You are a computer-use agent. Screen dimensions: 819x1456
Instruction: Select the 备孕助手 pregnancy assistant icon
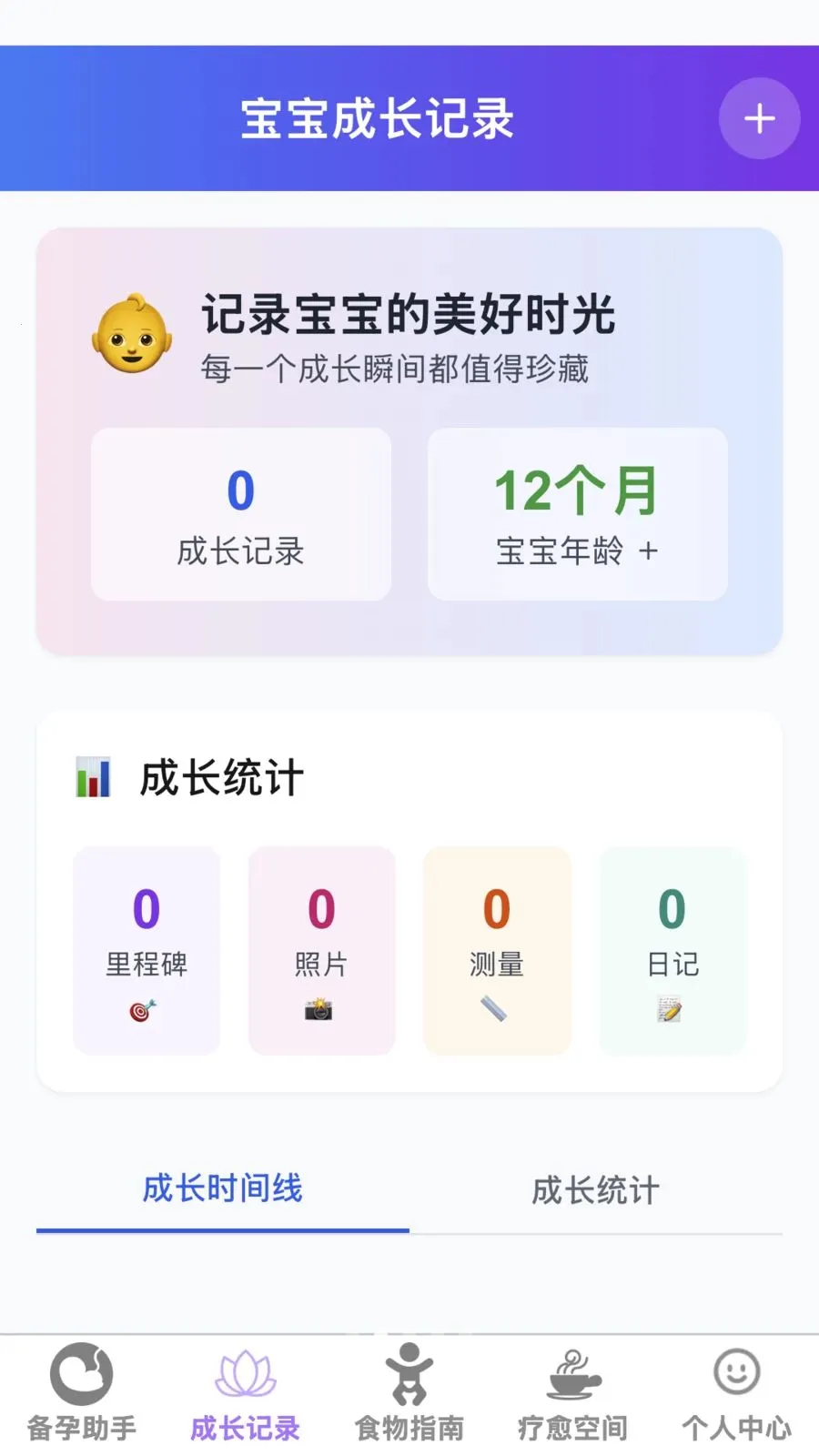(80, 1374)
